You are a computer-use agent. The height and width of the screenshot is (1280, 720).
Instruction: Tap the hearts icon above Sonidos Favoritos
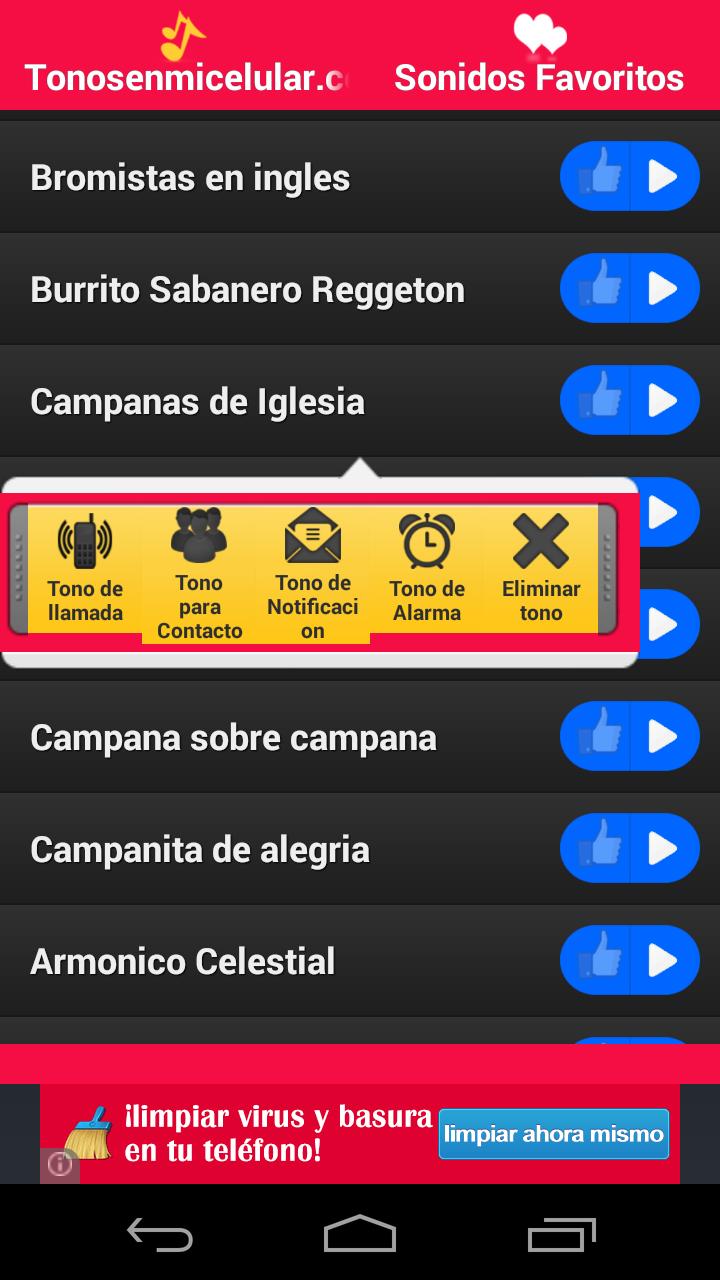[536, 32]
